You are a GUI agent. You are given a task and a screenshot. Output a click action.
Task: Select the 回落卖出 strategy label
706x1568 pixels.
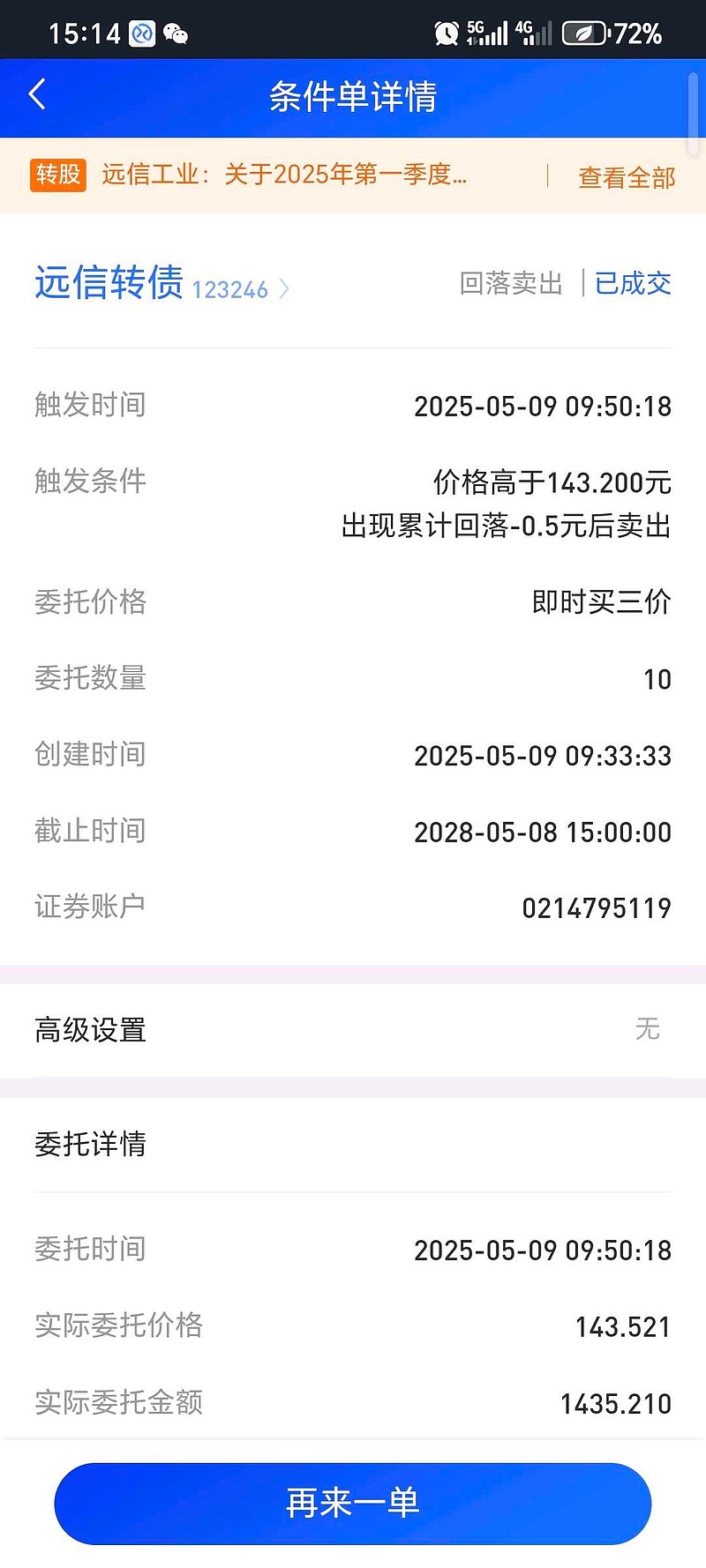[x=512, y=284]
